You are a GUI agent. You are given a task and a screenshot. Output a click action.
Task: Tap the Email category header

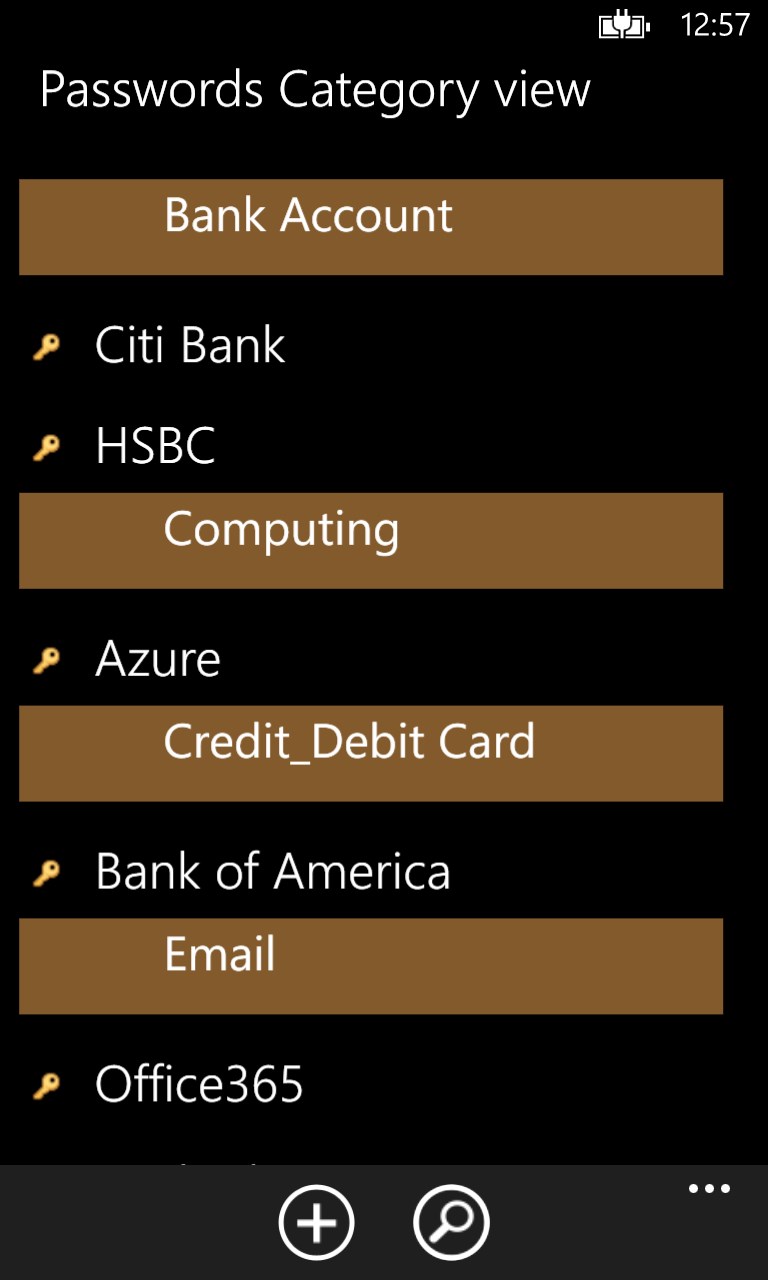click(370, 966)
